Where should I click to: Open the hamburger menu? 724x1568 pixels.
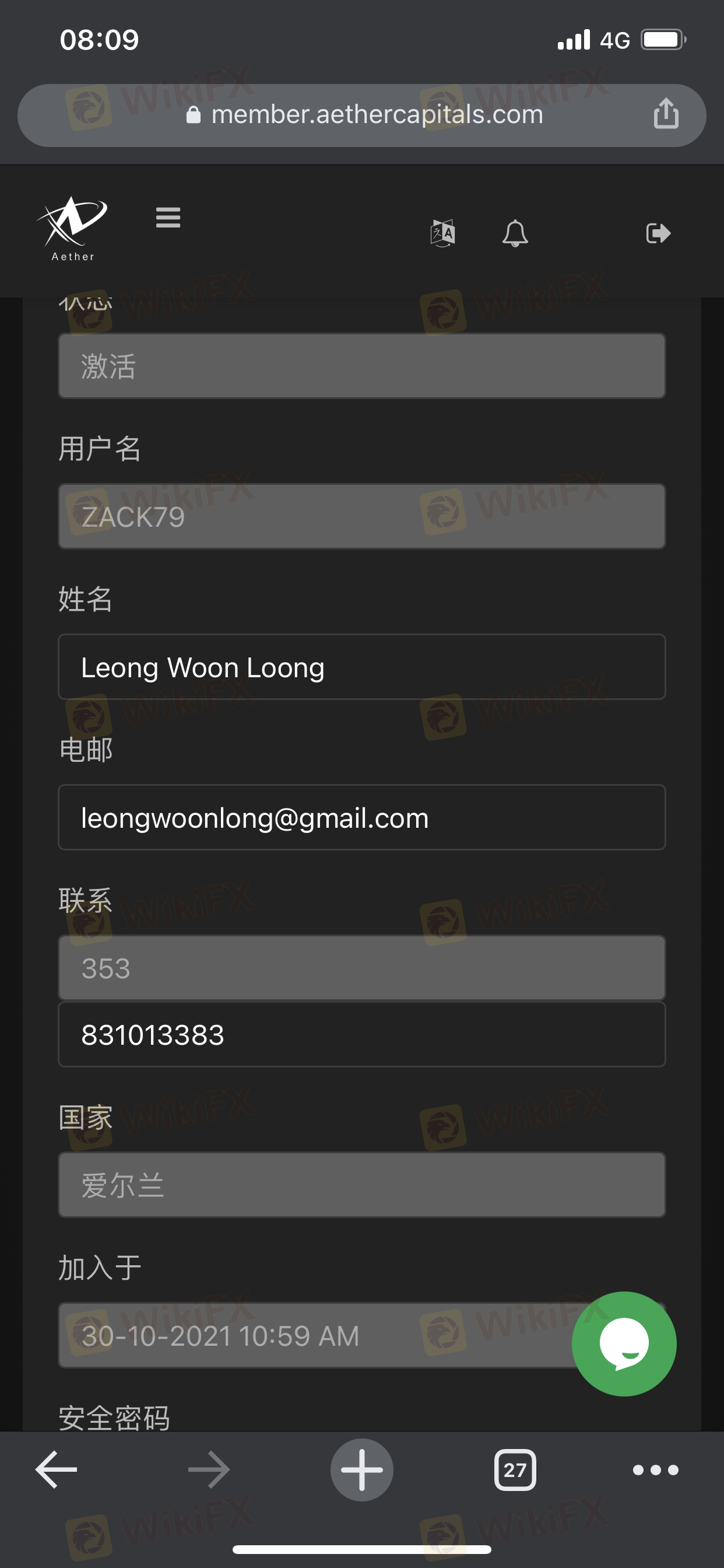pos(168,218)
